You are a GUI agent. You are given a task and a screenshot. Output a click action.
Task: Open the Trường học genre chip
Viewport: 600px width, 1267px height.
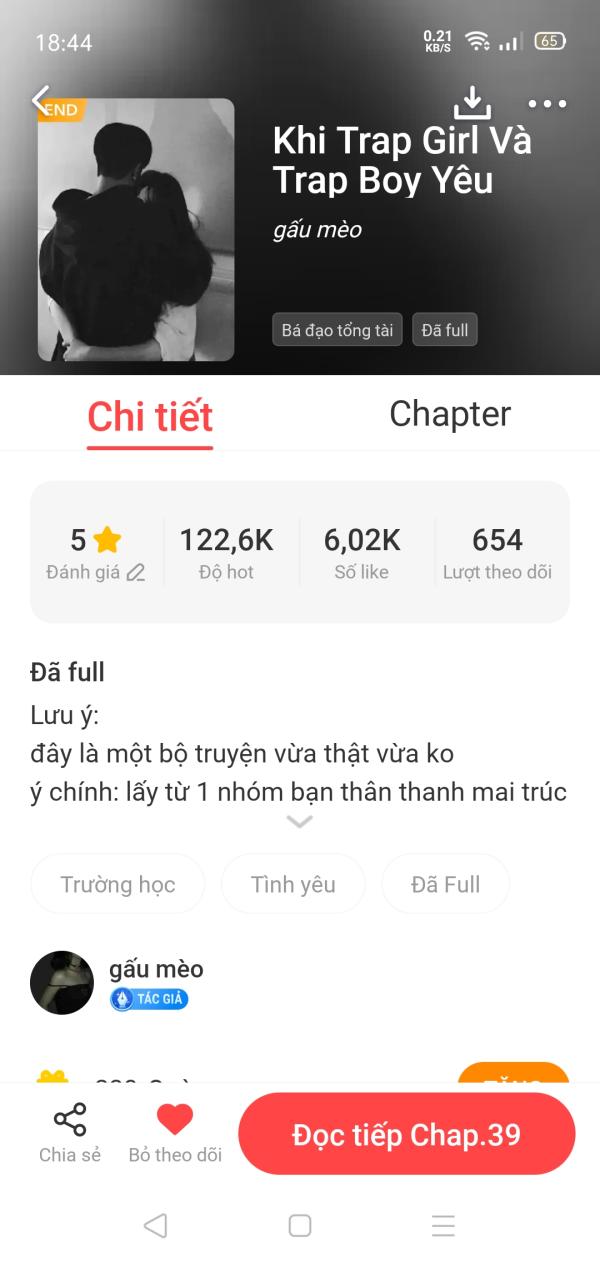(118, 884)
